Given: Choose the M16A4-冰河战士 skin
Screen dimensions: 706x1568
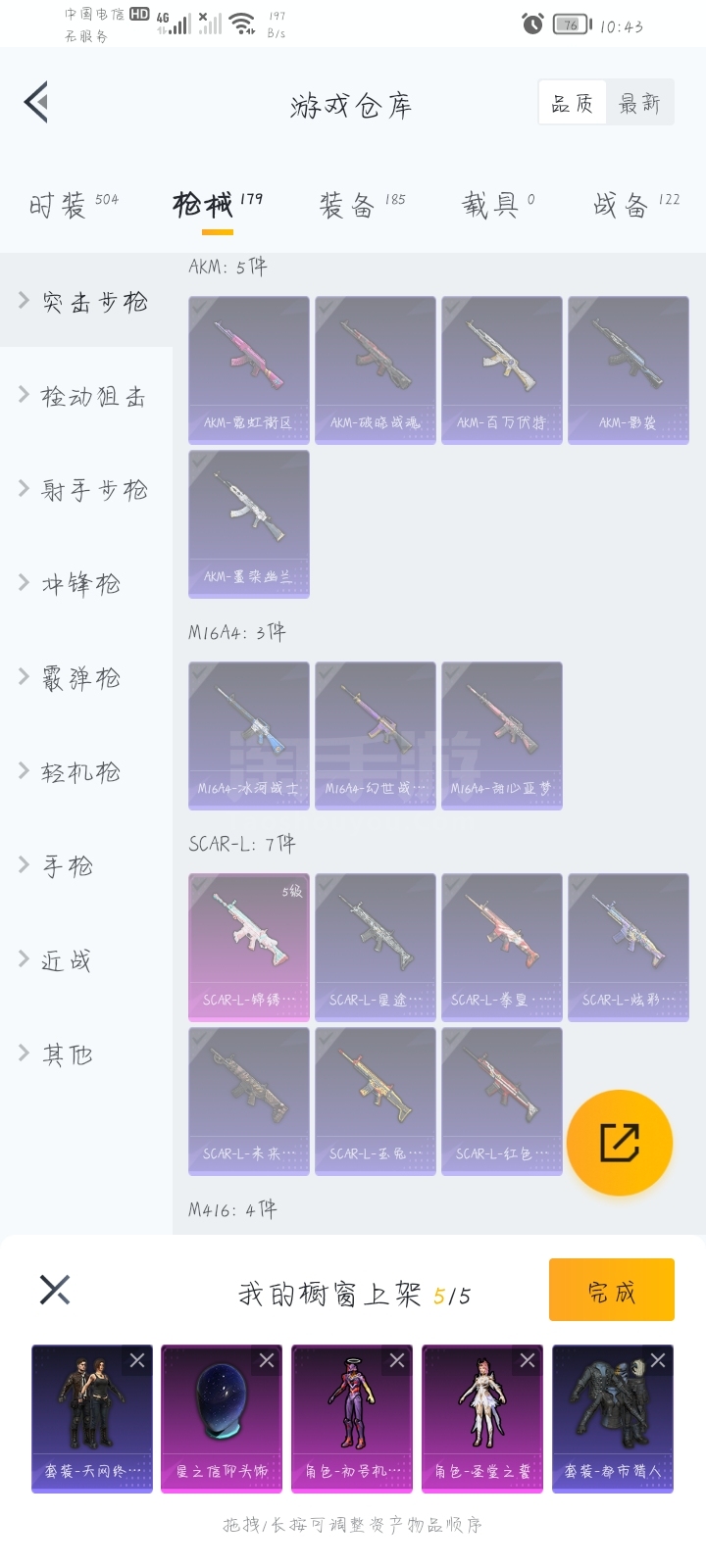Looking at the screenshot, I should click(248, 735).
